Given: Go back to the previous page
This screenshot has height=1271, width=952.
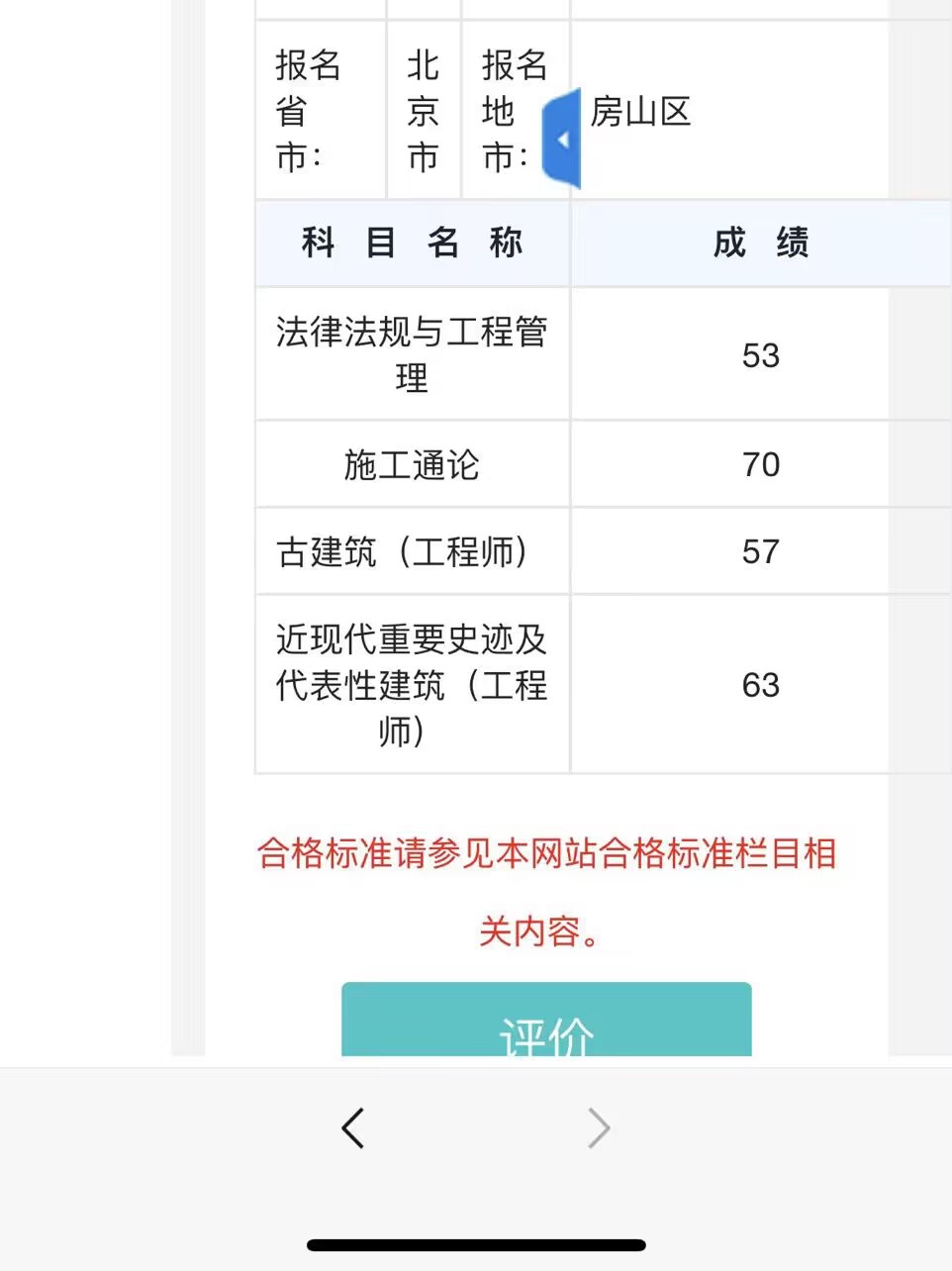Looking at the screenshot, I should [x=353, y=1127].
